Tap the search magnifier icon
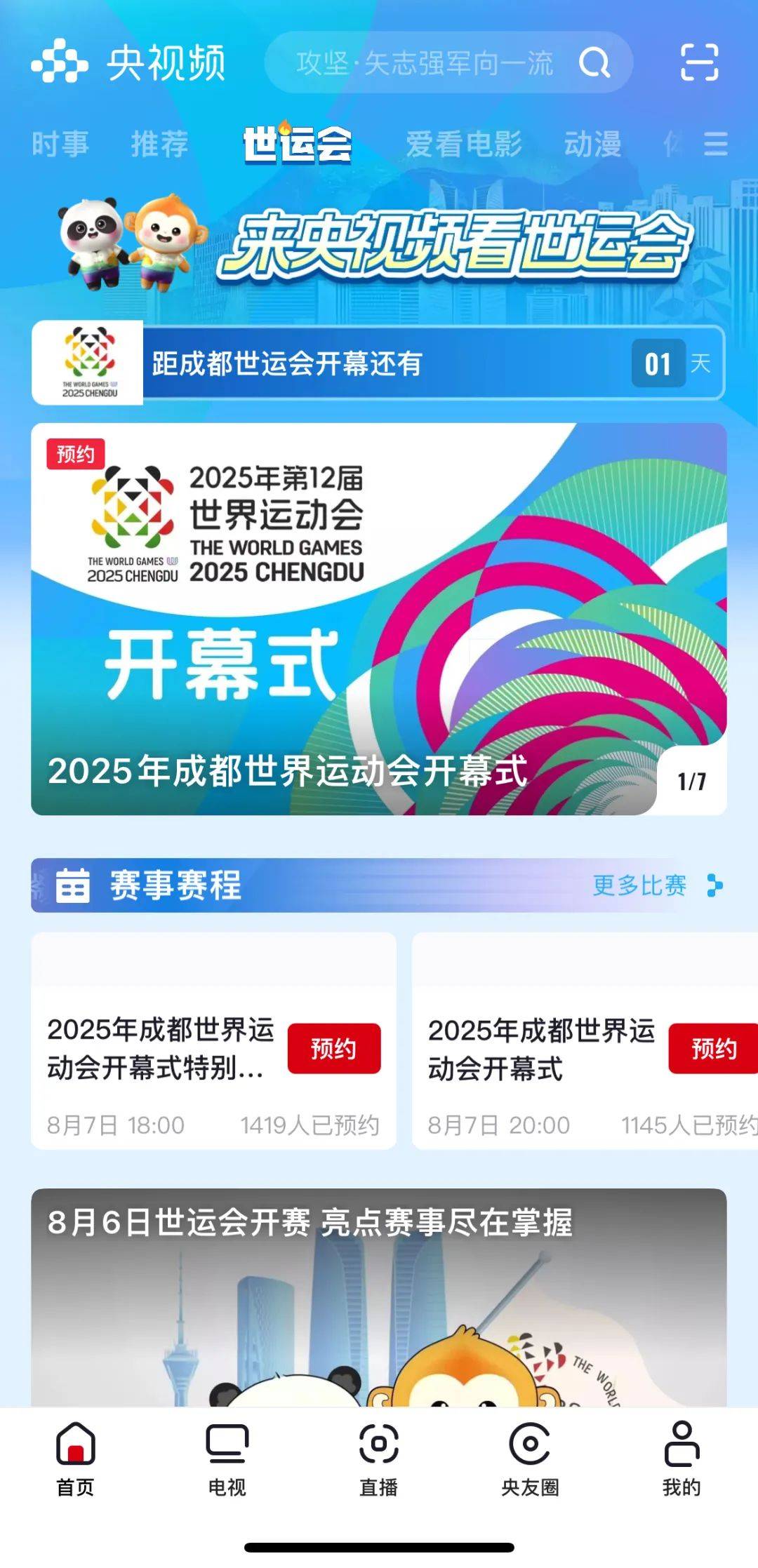Screen dimensions: 758x1568 pos(595,63)
